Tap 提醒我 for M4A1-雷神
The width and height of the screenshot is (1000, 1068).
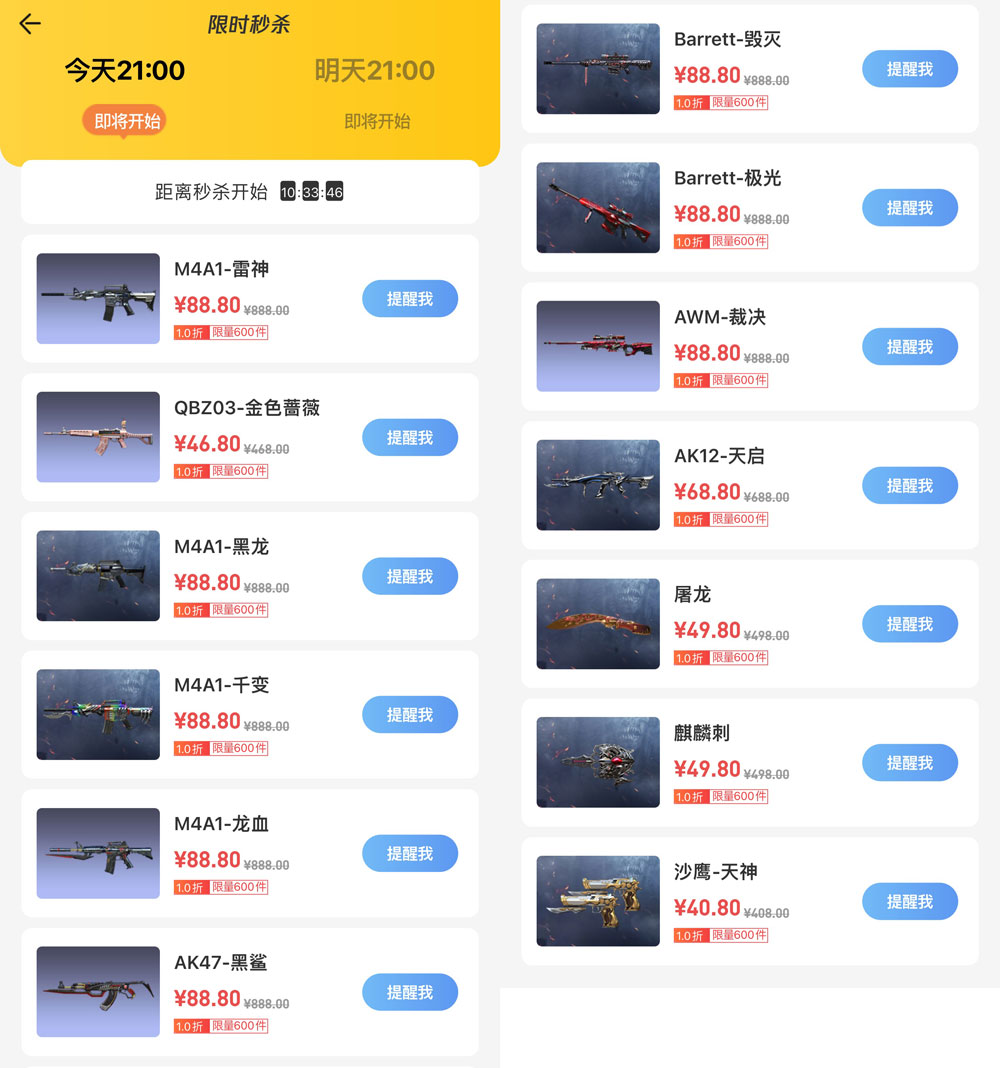pyautogui.click(x=410, y=299)
